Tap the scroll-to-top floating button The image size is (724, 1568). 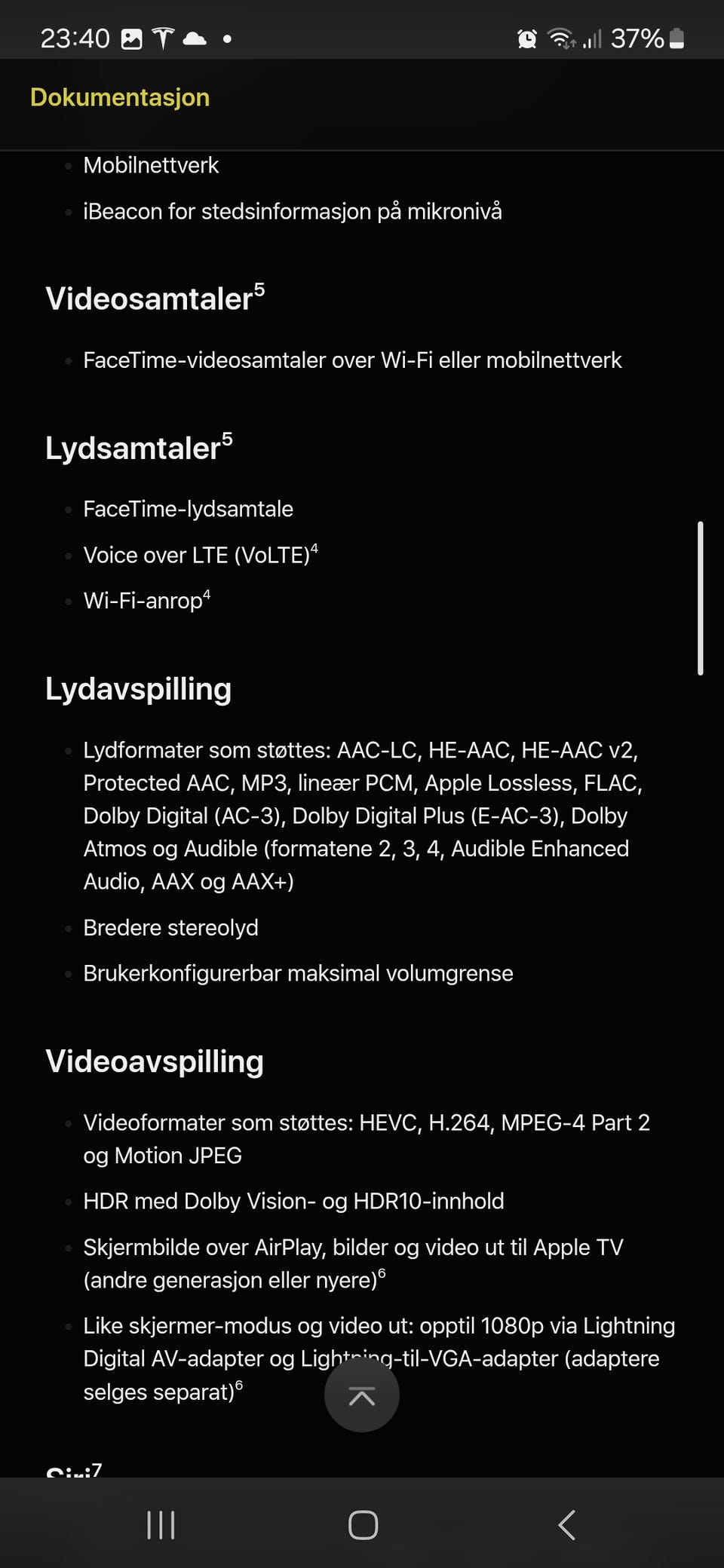click(x=362, y=1395)
